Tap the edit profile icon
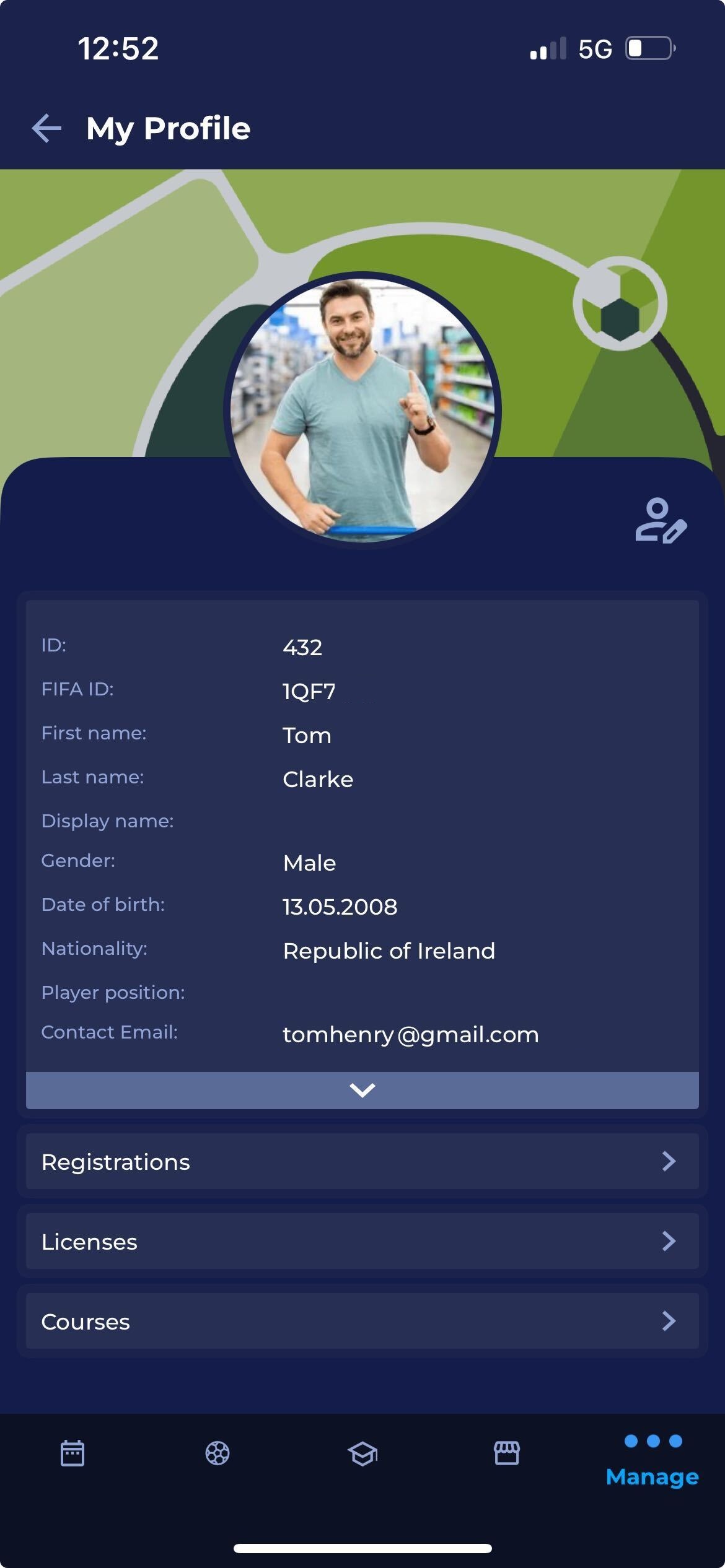This screenshot has width=725, height=1568. tap(661, 521)
